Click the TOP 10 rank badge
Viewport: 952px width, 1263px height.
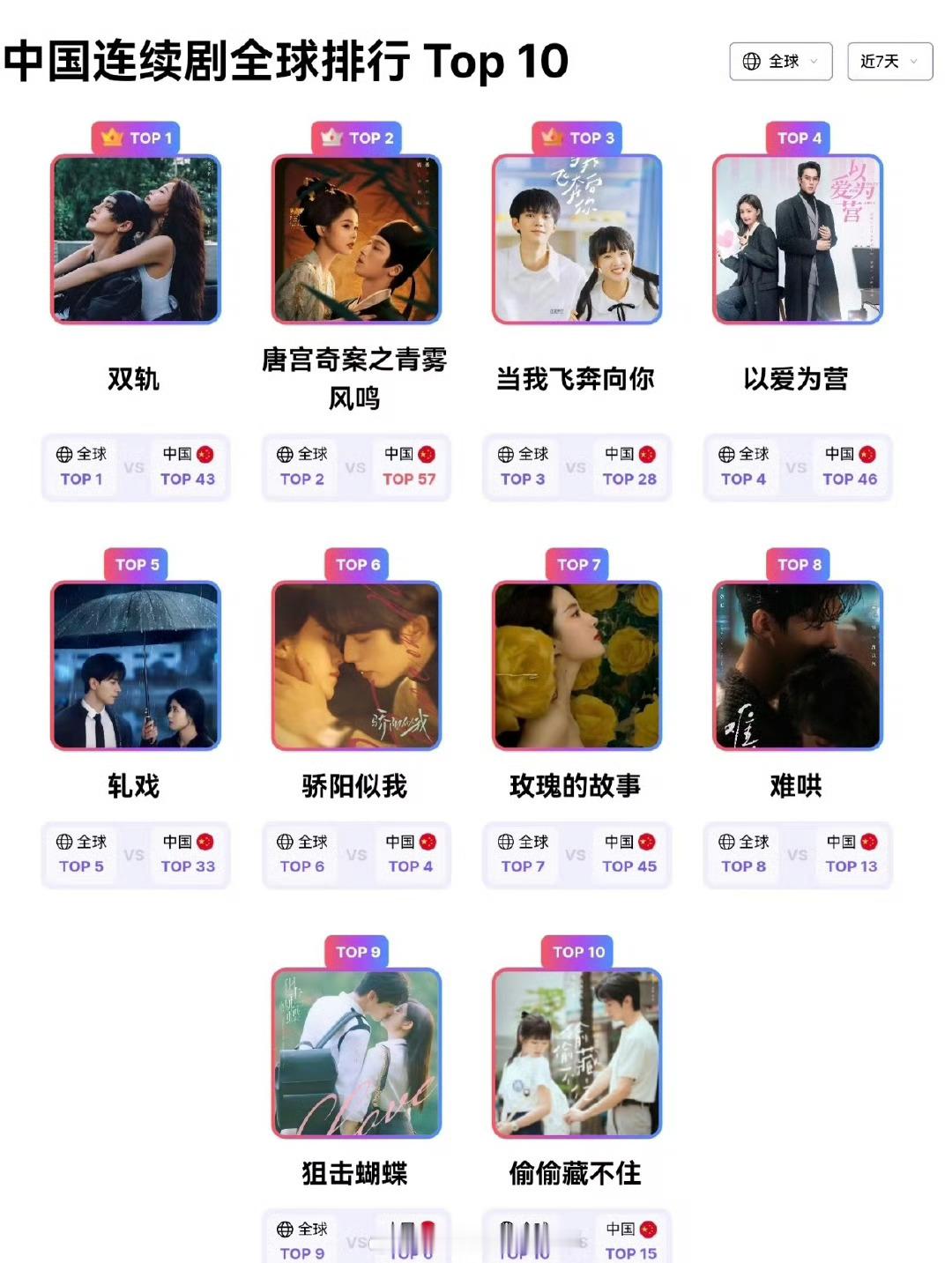[577, 953]
